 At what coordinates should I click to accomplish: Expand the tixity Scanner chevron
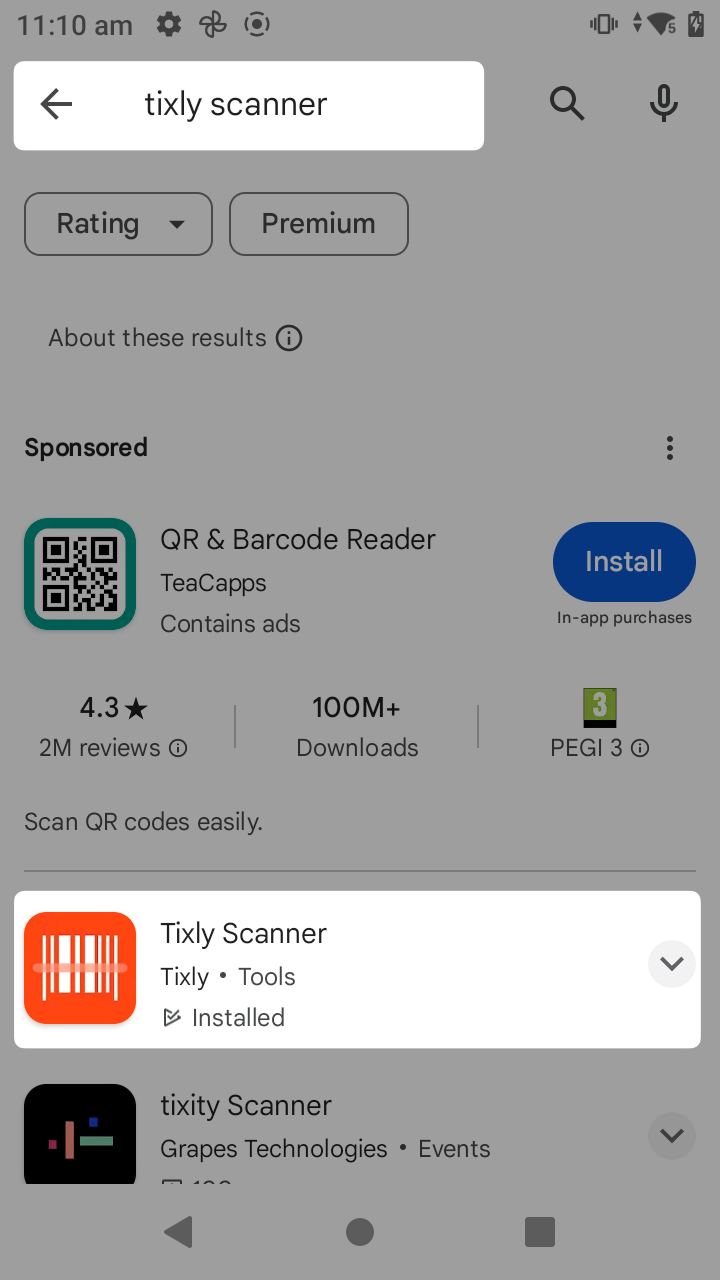pos(671,1136)
